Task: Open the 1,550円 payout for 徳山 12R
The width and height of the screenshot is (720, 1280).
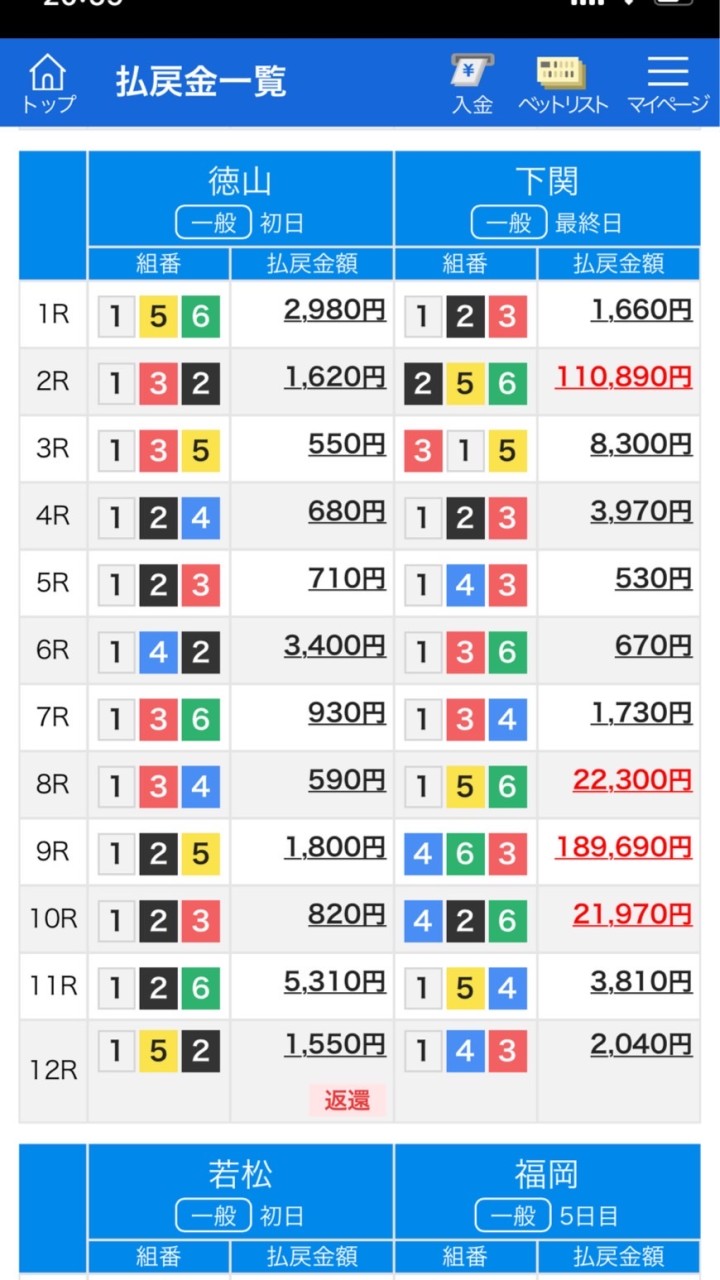Action: 335,1045
